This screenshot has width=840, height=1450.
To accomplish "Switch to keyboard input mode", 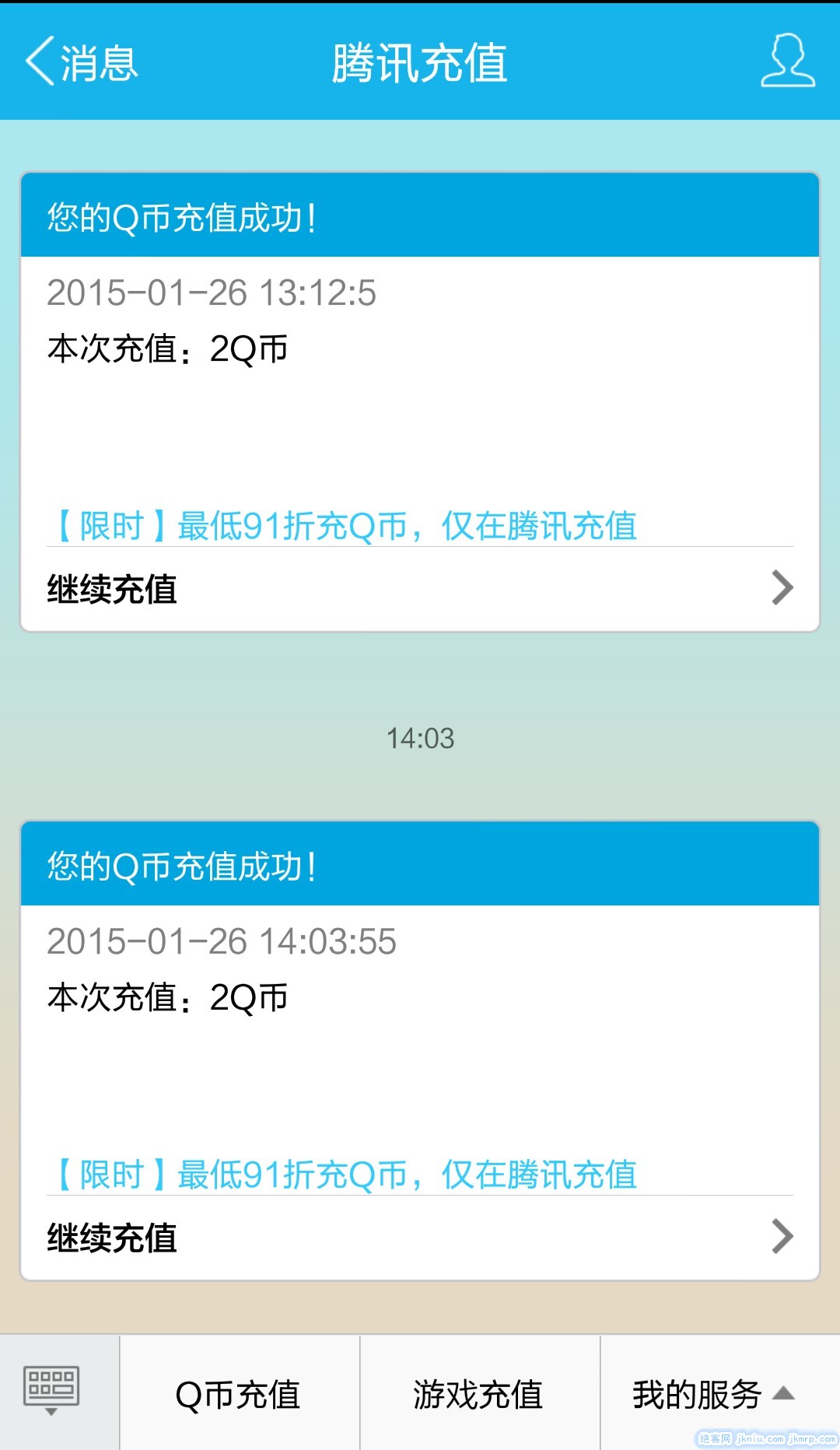I will (51, 1392).
